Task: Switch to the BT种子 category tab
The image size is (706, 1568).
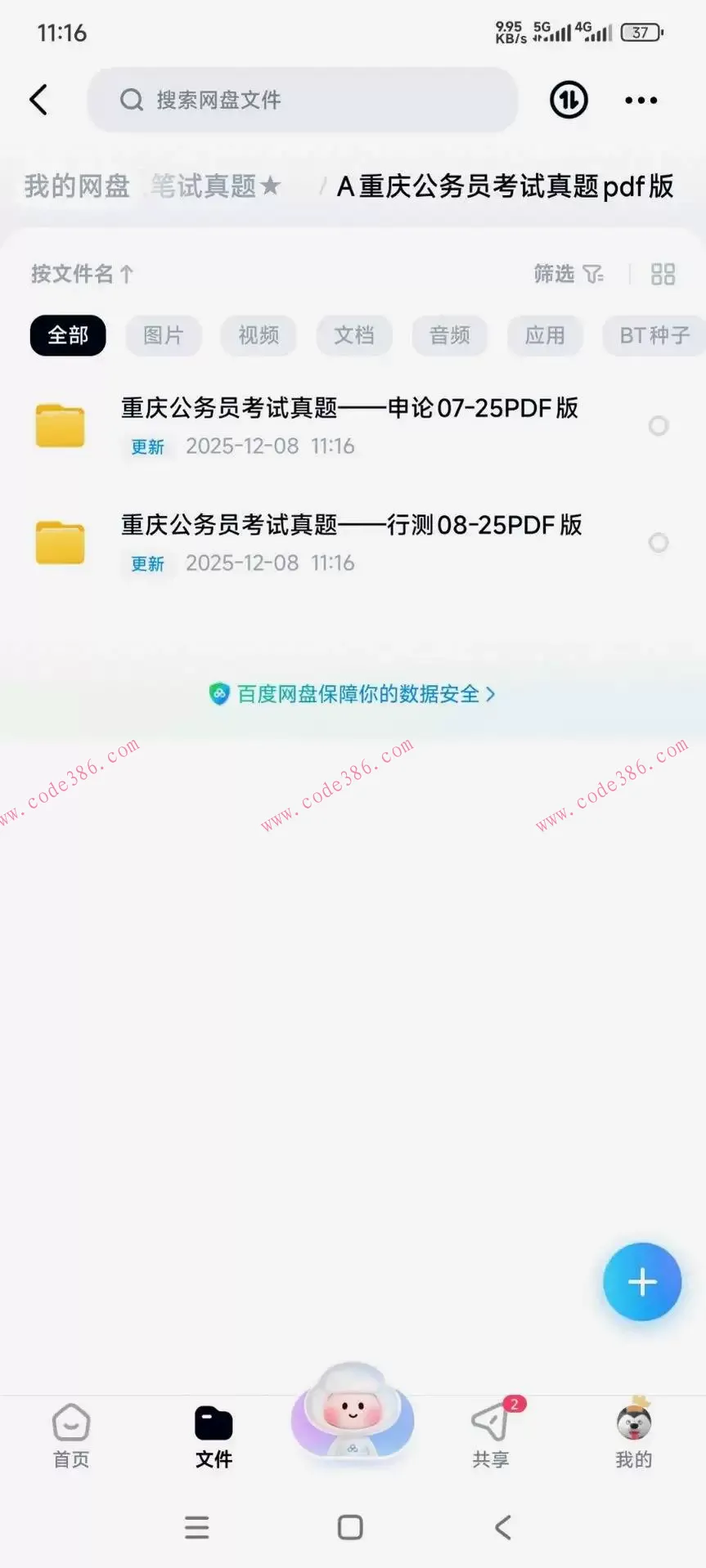Action: [x=654, y=335]
